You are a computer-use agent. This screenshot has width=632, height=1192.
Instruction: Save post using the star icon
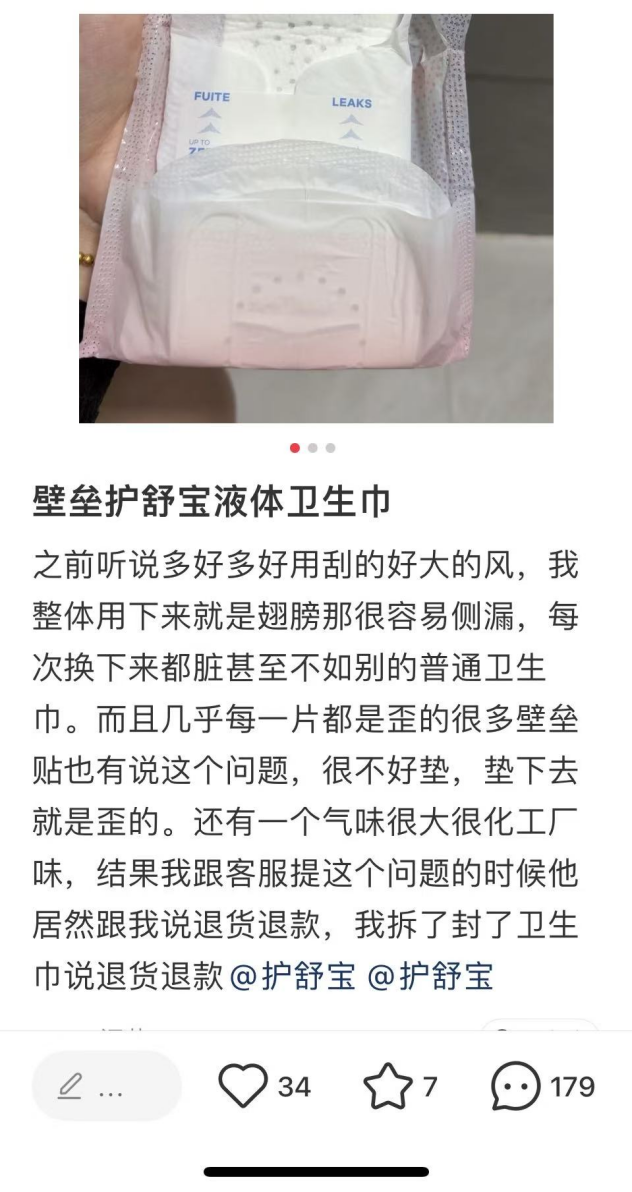pyautogui.click(x=388, y=1086)
